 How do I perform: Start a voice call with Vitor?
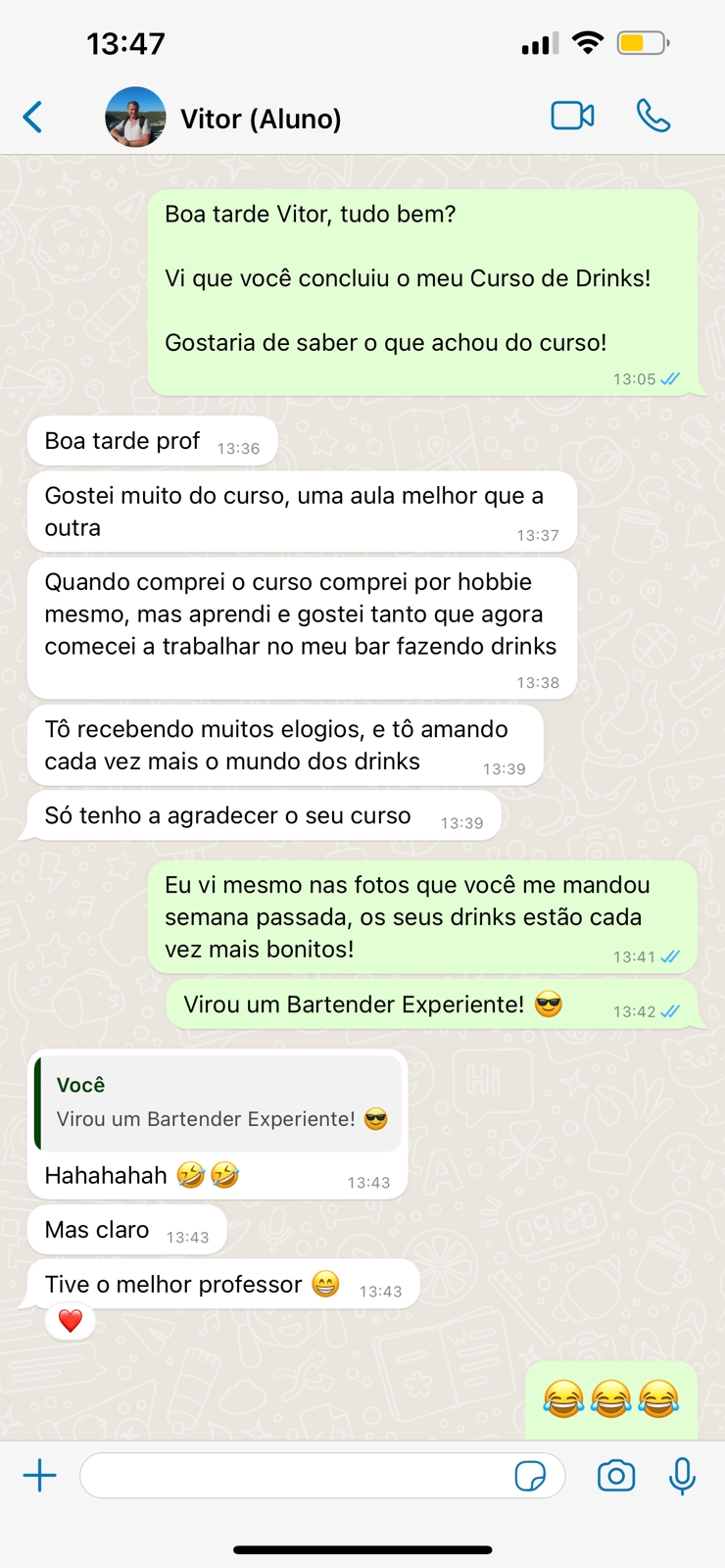652,116
